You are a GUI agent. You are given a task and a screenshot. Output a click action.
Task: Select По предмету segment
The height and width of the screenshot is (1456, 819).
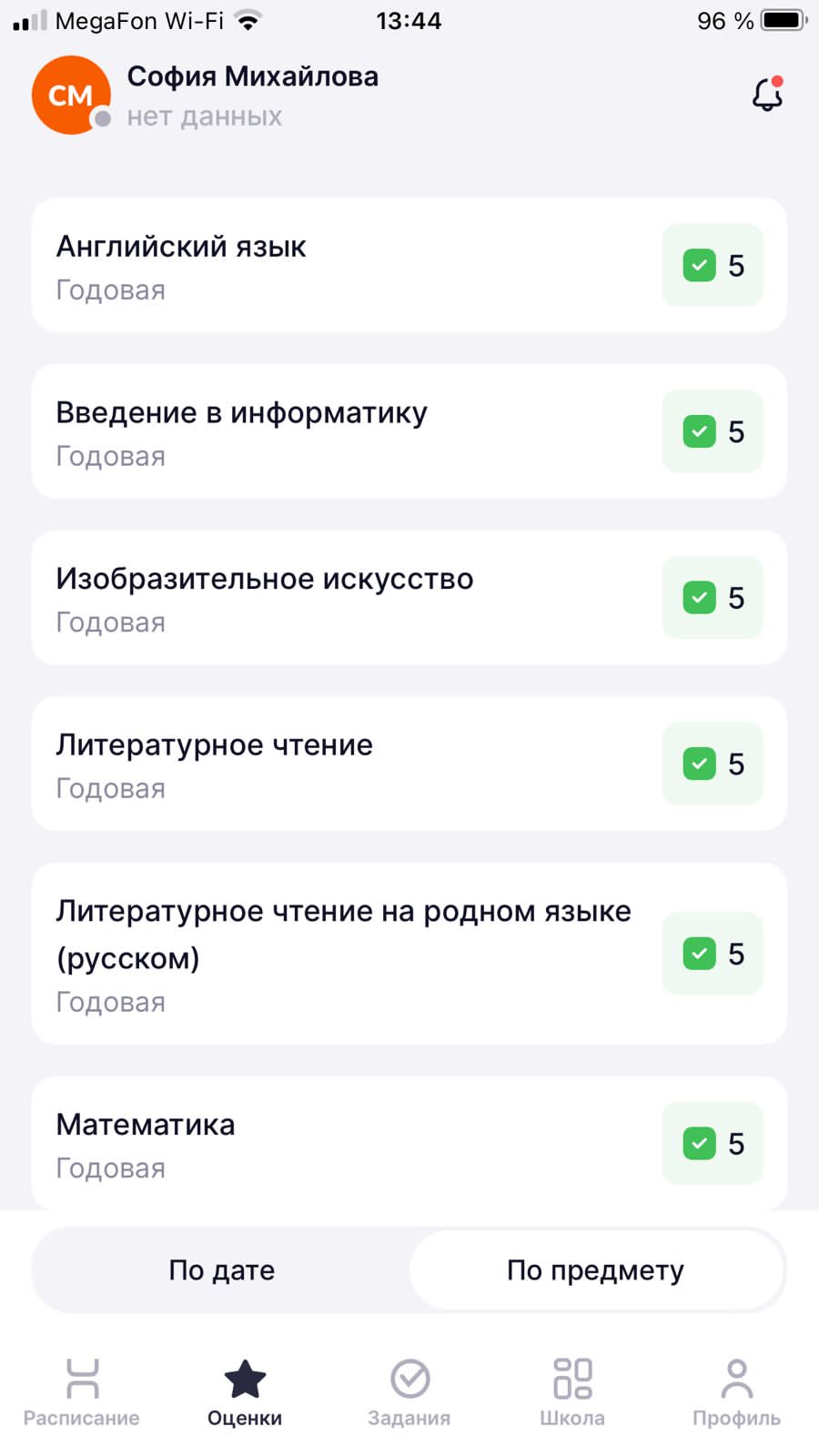pos(596,1270)
